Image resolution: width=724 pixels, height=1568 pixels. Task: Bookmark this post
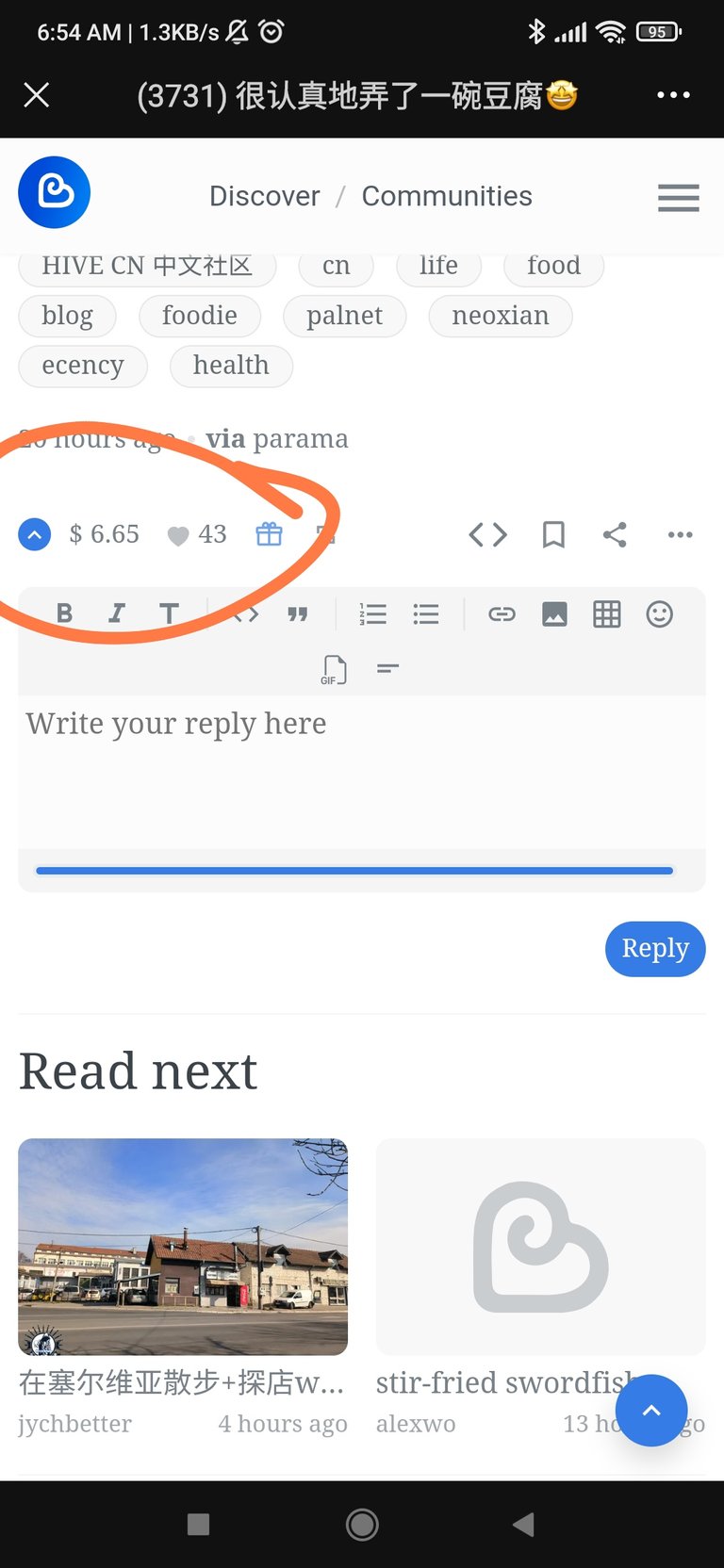[553, 535]
